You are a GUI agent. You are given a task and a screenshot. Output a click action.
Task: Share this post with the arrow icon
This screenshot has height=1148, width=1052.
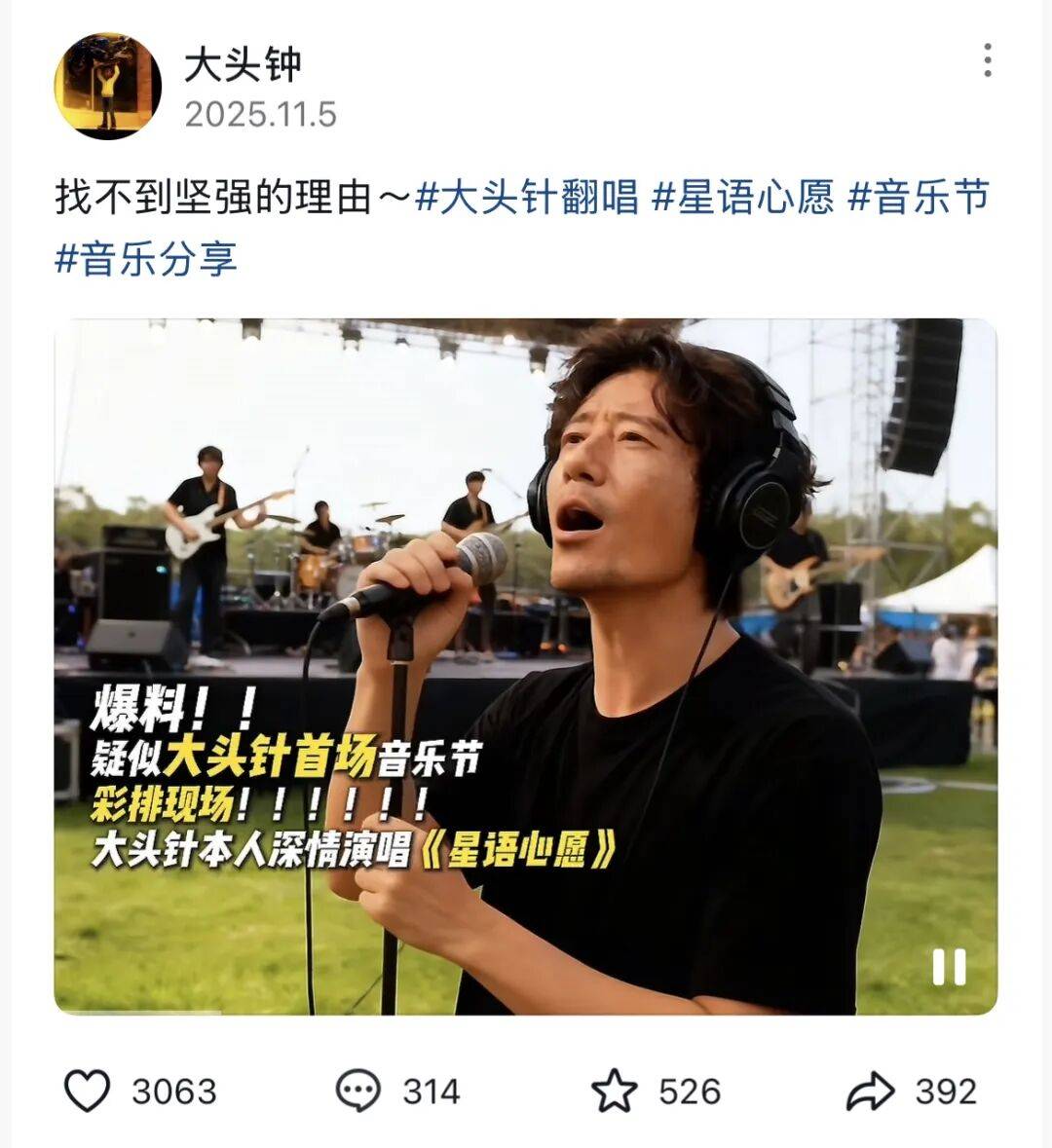pos(870,1091)
